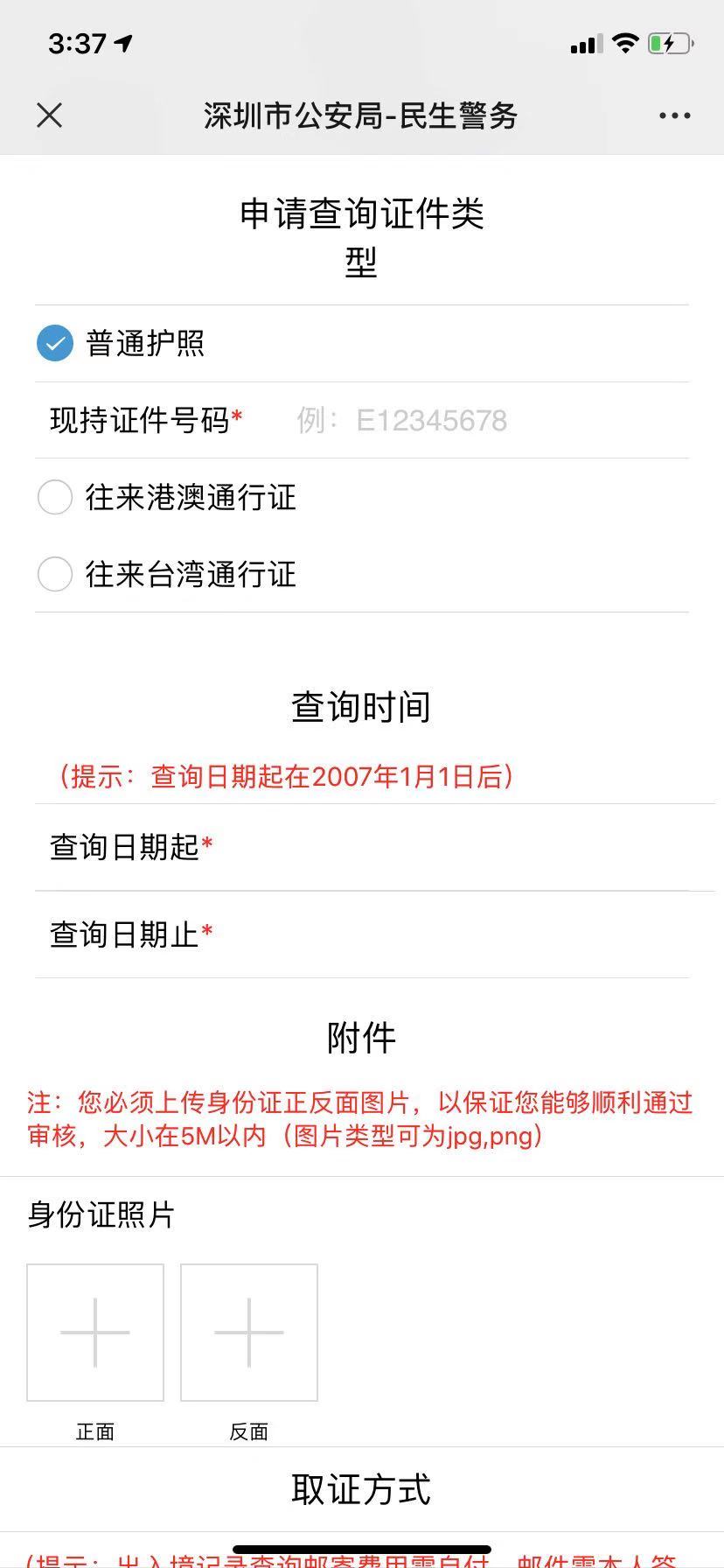Image resolution: width=724 pixels, height=1568 pixels.
Task: Tap the 附件 section heading
Action: [362, 1038]
